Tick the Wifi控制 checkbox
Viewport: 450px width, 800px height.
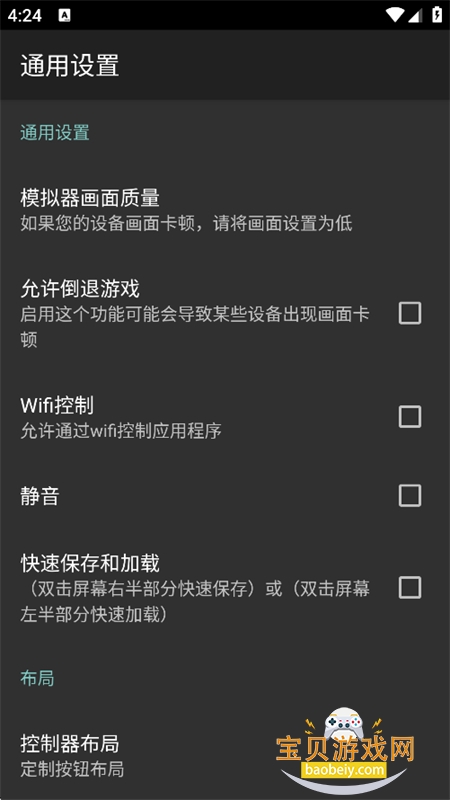[x=410, y=417]
